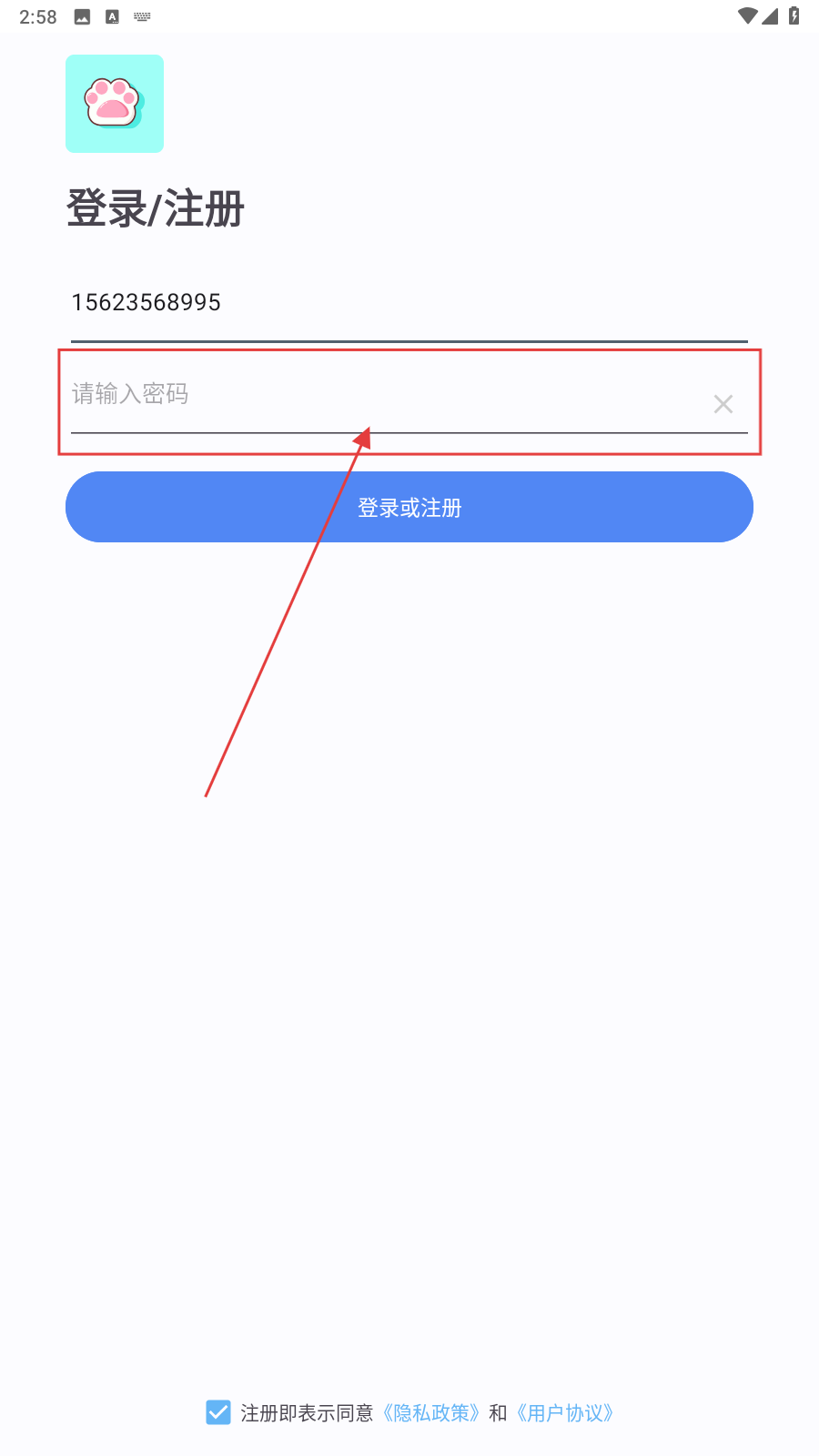The width and height of the screenshot is (819, 1456).
Task: Tap the 登录或注册 button
Action: pyautogui.click(x=409, y=507)
